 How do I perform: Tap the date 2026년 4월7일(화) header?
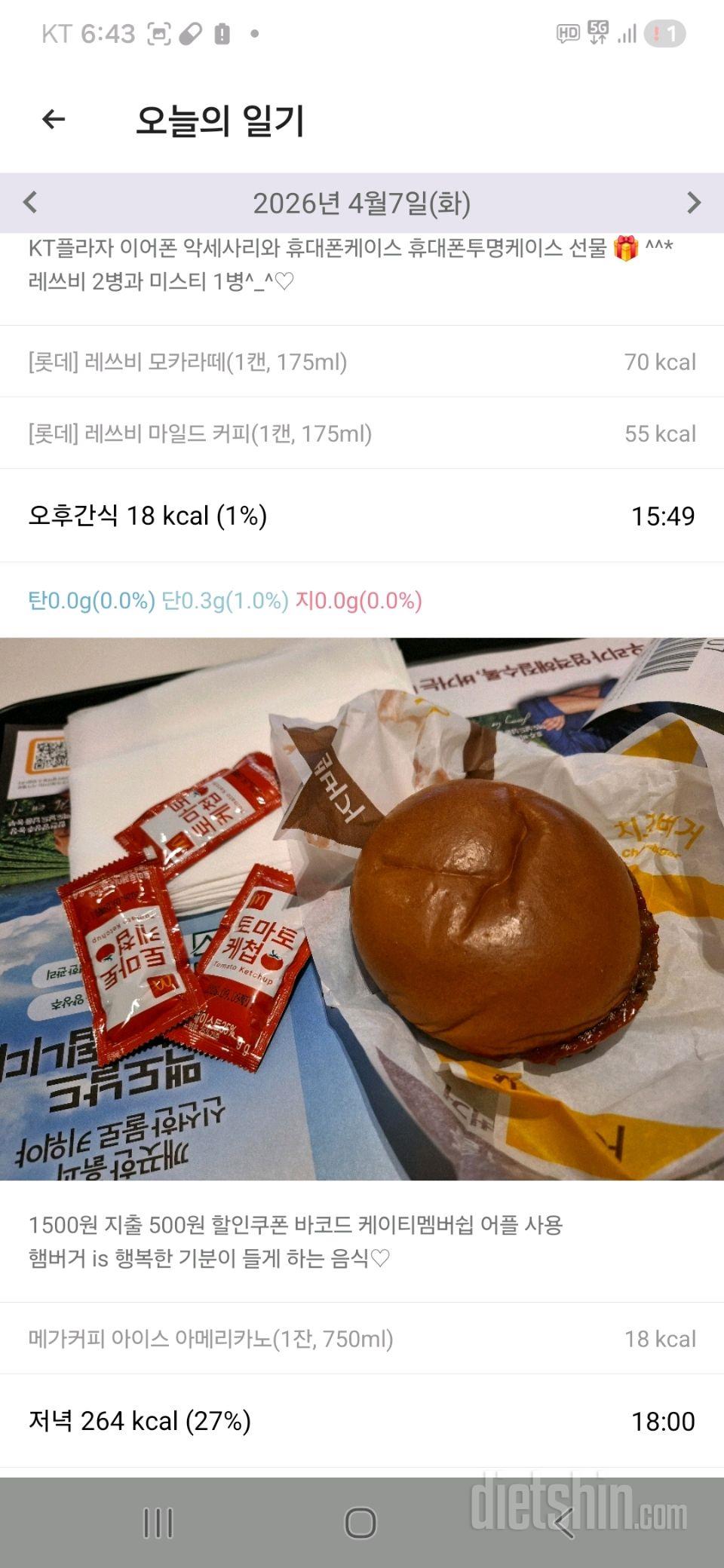(362, 204)
